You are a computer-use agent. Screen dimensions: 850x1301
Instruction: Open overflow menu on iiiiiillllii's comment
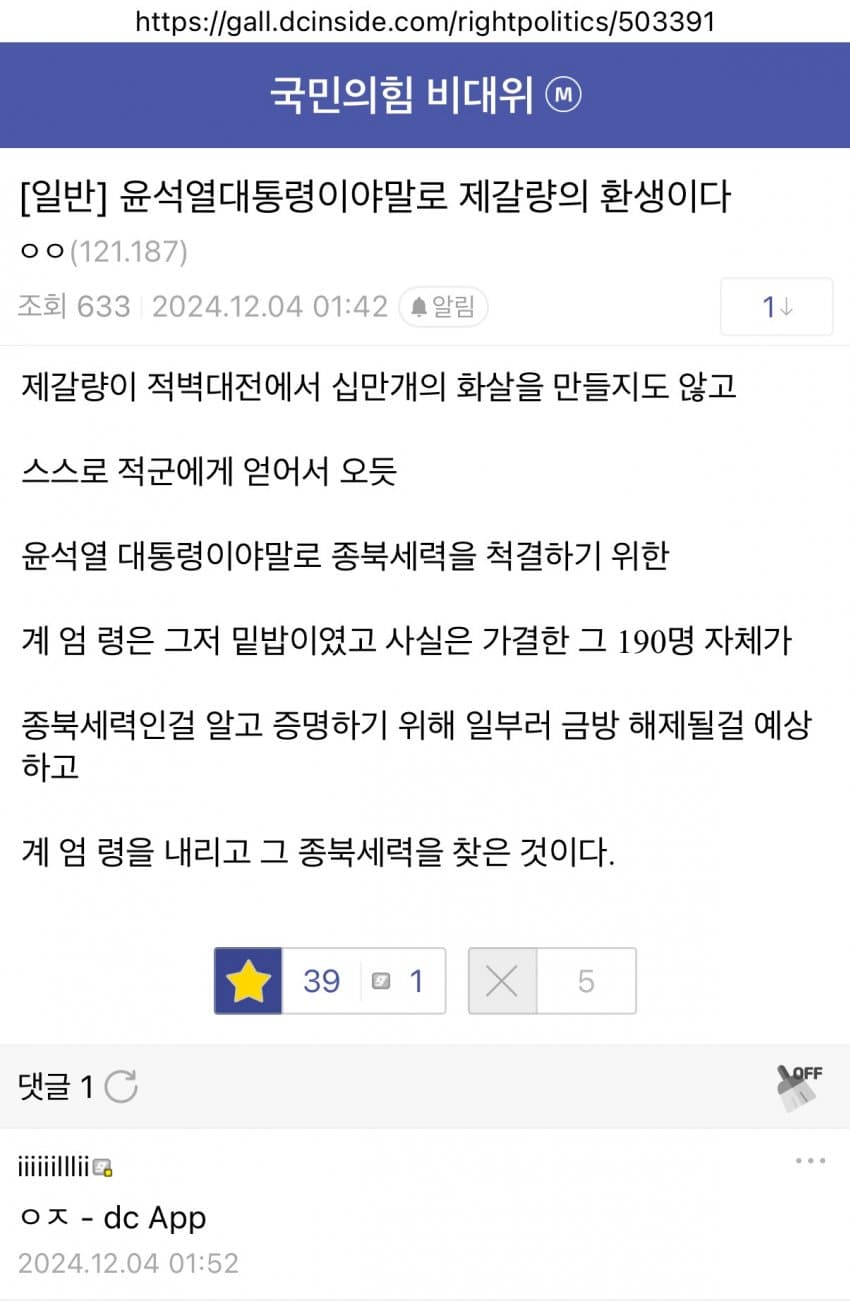coord(810,1161)
